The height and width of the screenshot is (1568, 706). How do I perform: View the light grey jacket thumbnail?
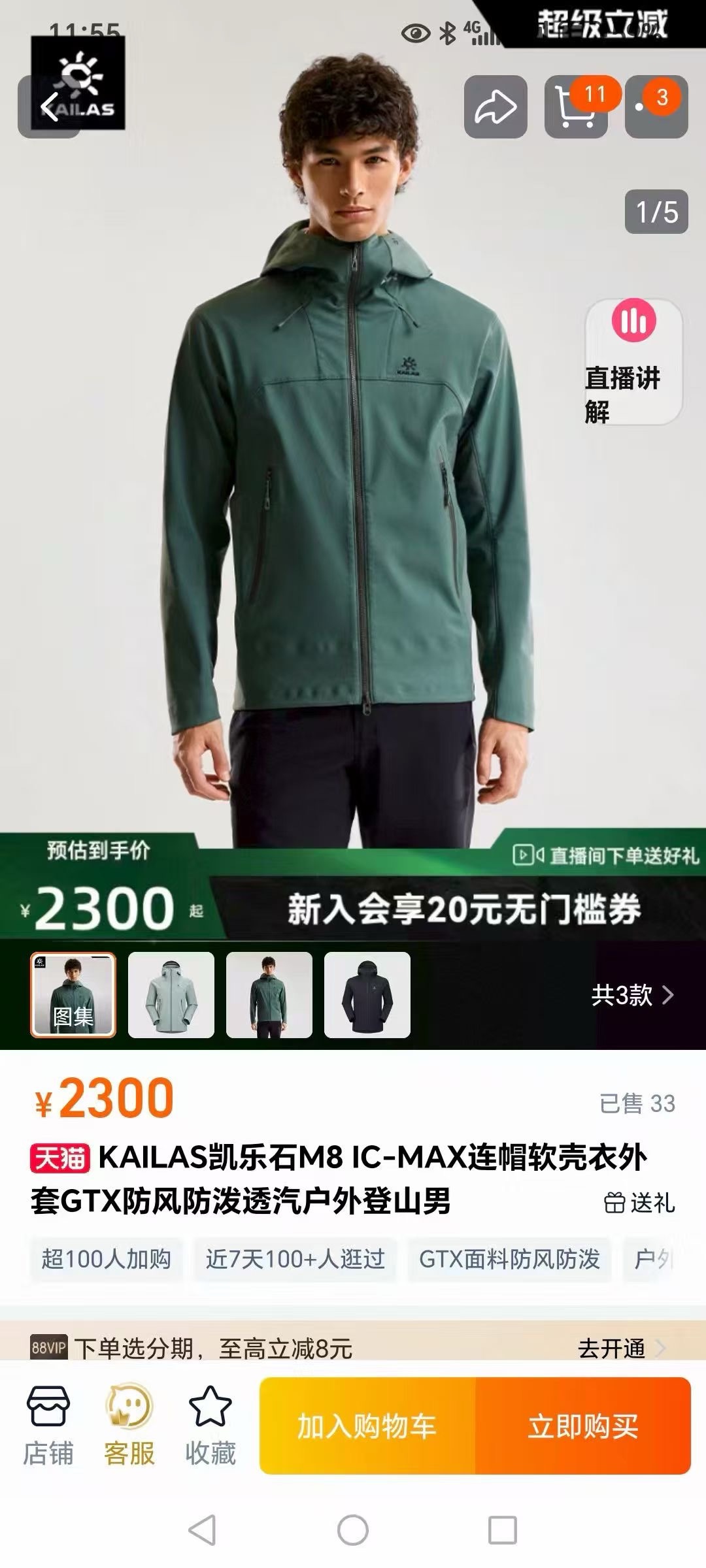(171, 994)
